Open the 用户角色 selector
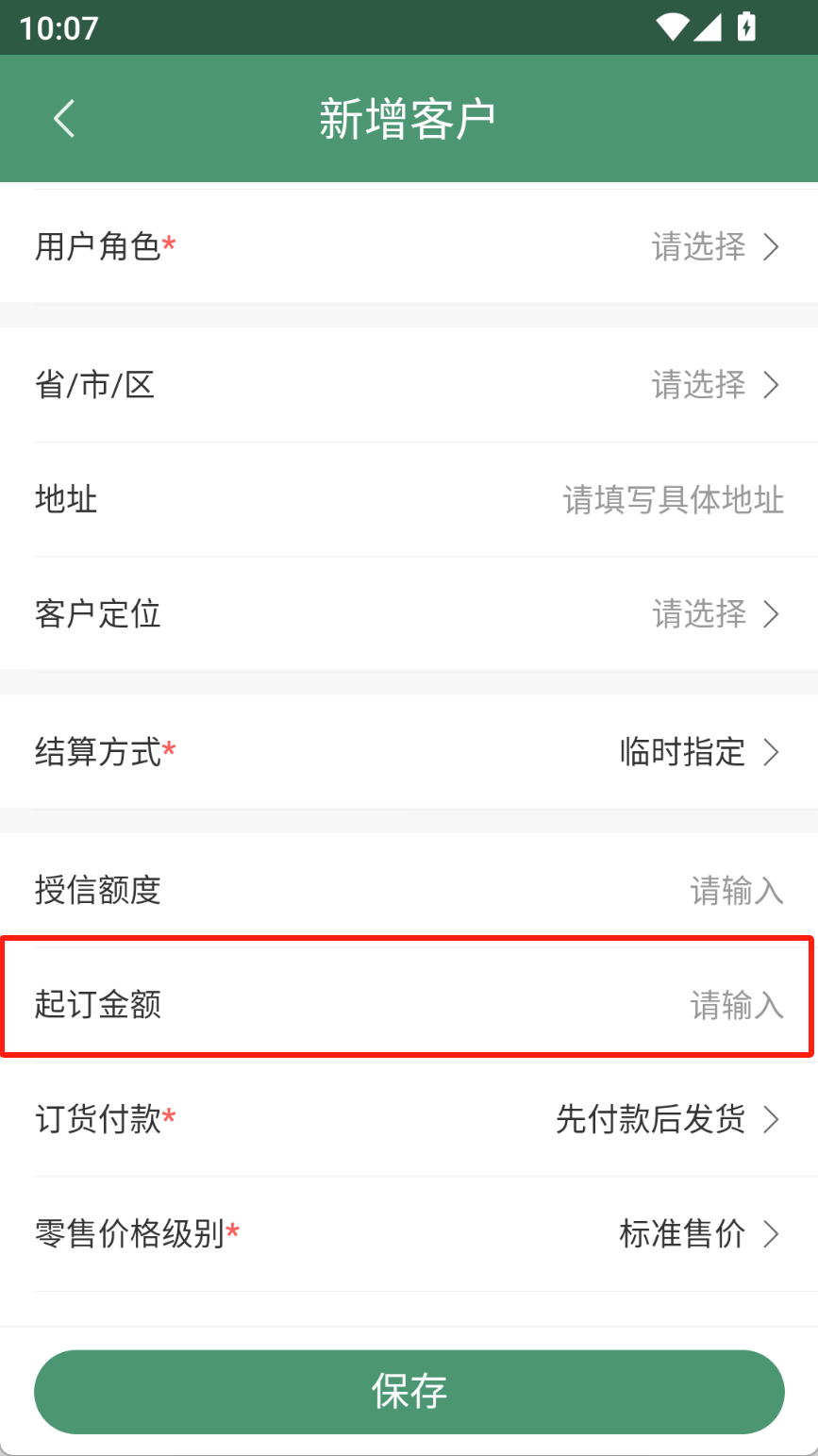This screenshot has width=818, height=1456. tap(409, 246)
